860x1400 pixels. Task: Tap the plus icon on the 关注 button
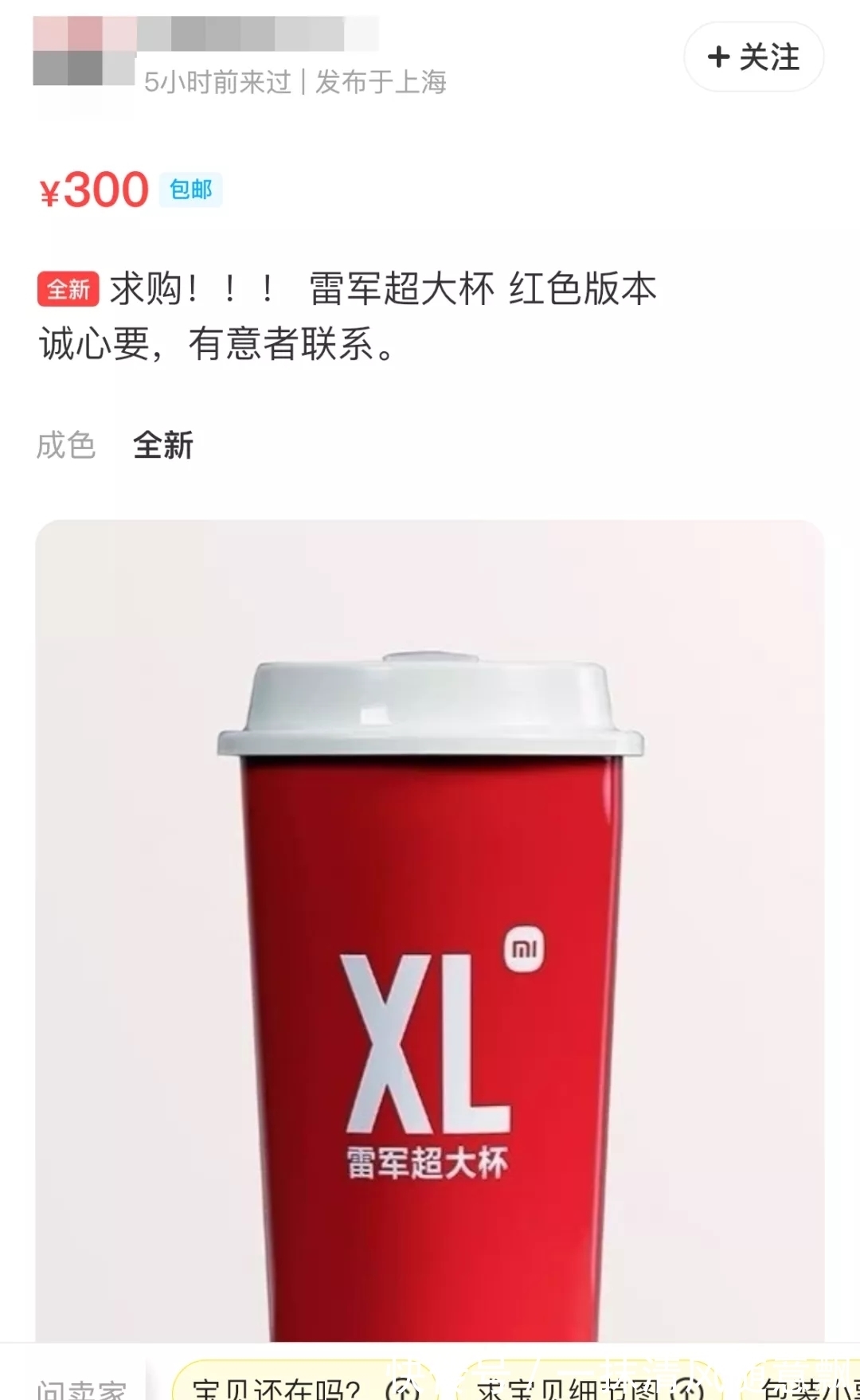click(721, 57)
